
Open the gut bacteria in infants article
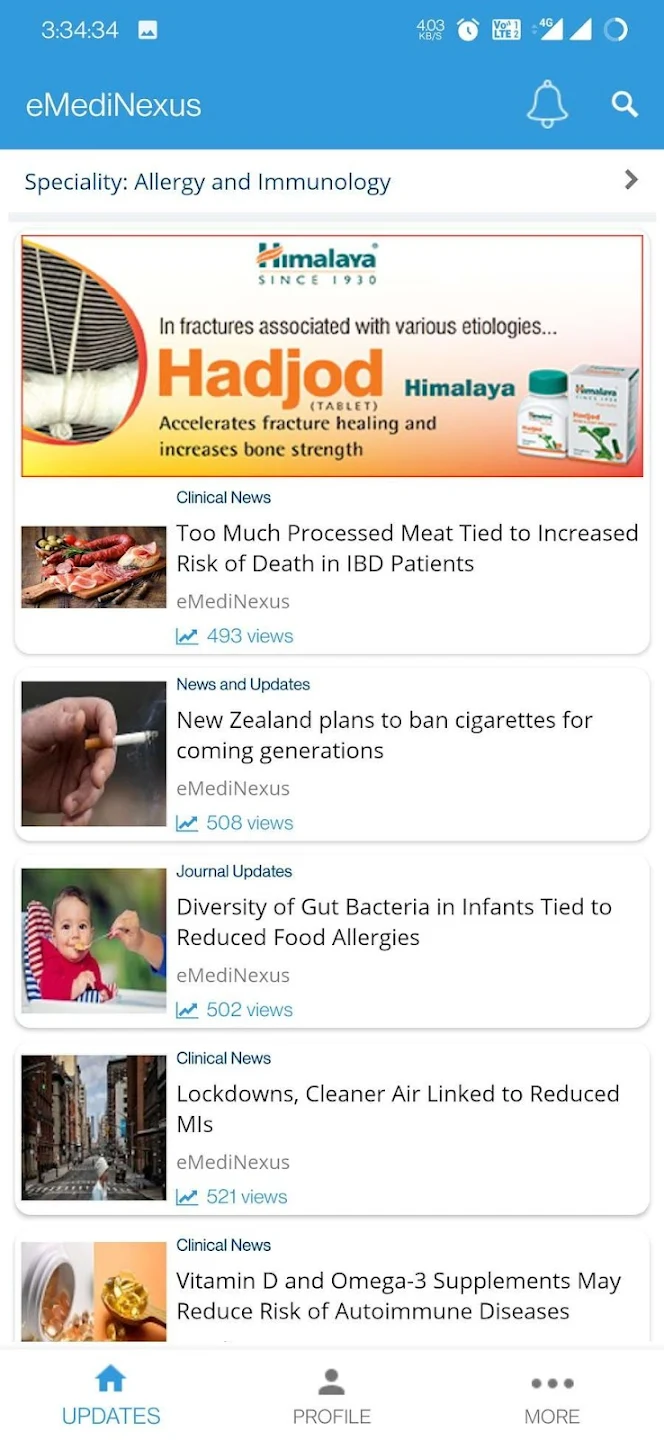coord(332,941)
